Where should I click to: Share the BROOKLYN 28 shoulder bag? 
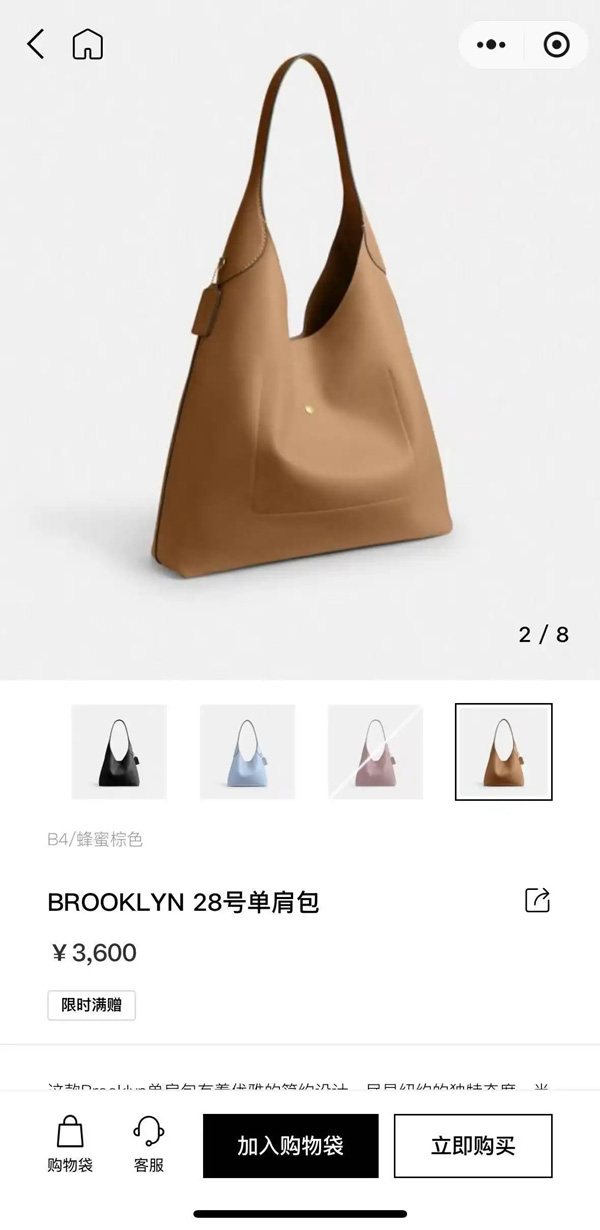[538, 900]
